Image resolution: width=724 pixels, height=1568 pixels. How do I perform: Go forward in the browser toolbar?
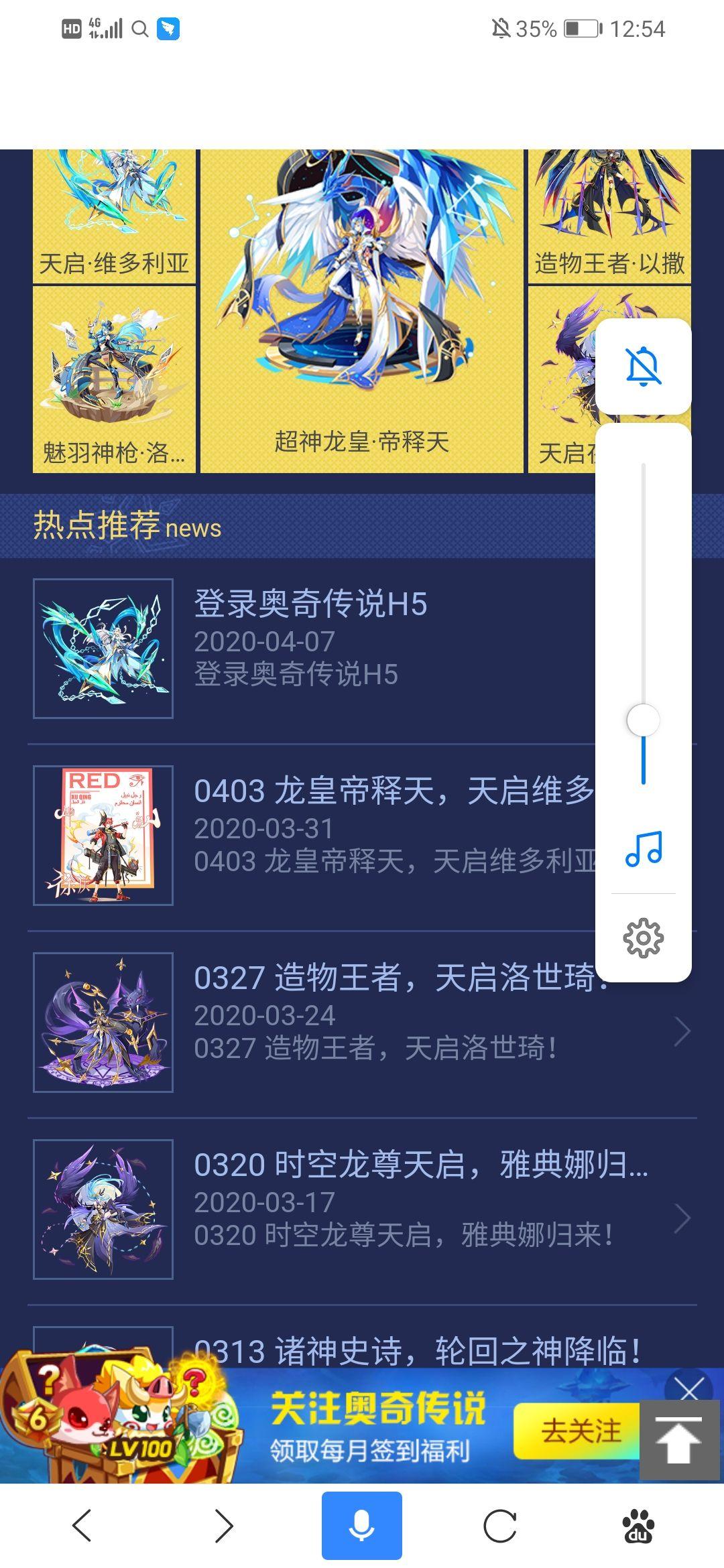[x=223, y=1526]
